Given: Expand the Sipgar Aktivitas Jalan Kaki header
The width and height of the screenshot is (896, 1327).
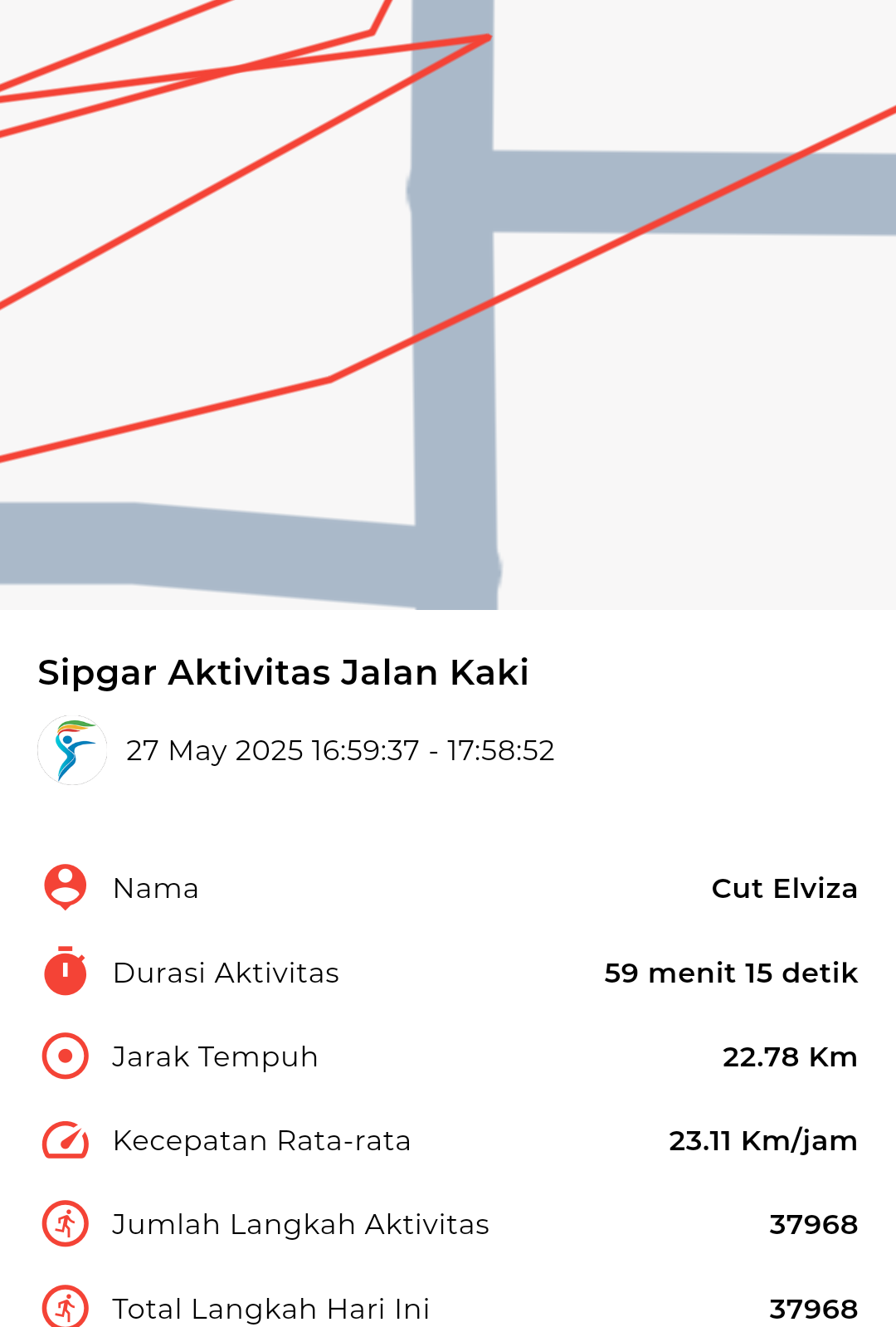Looking at the screenshot, I should pos(282,672).
